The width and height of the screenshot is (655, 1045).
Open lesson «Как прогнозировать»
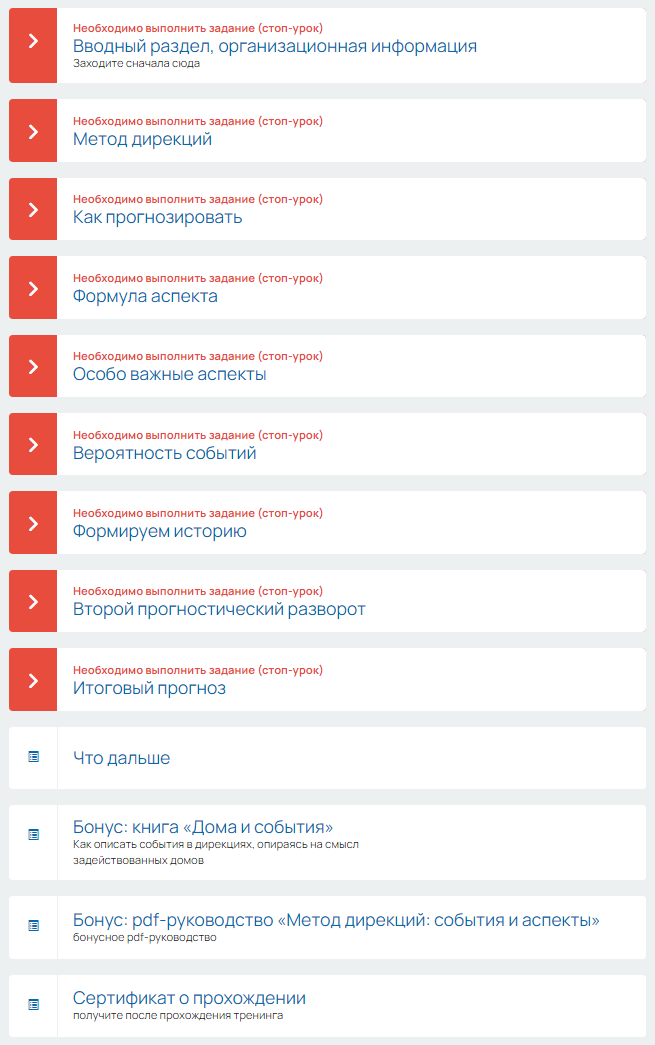[x=157, y=217]
